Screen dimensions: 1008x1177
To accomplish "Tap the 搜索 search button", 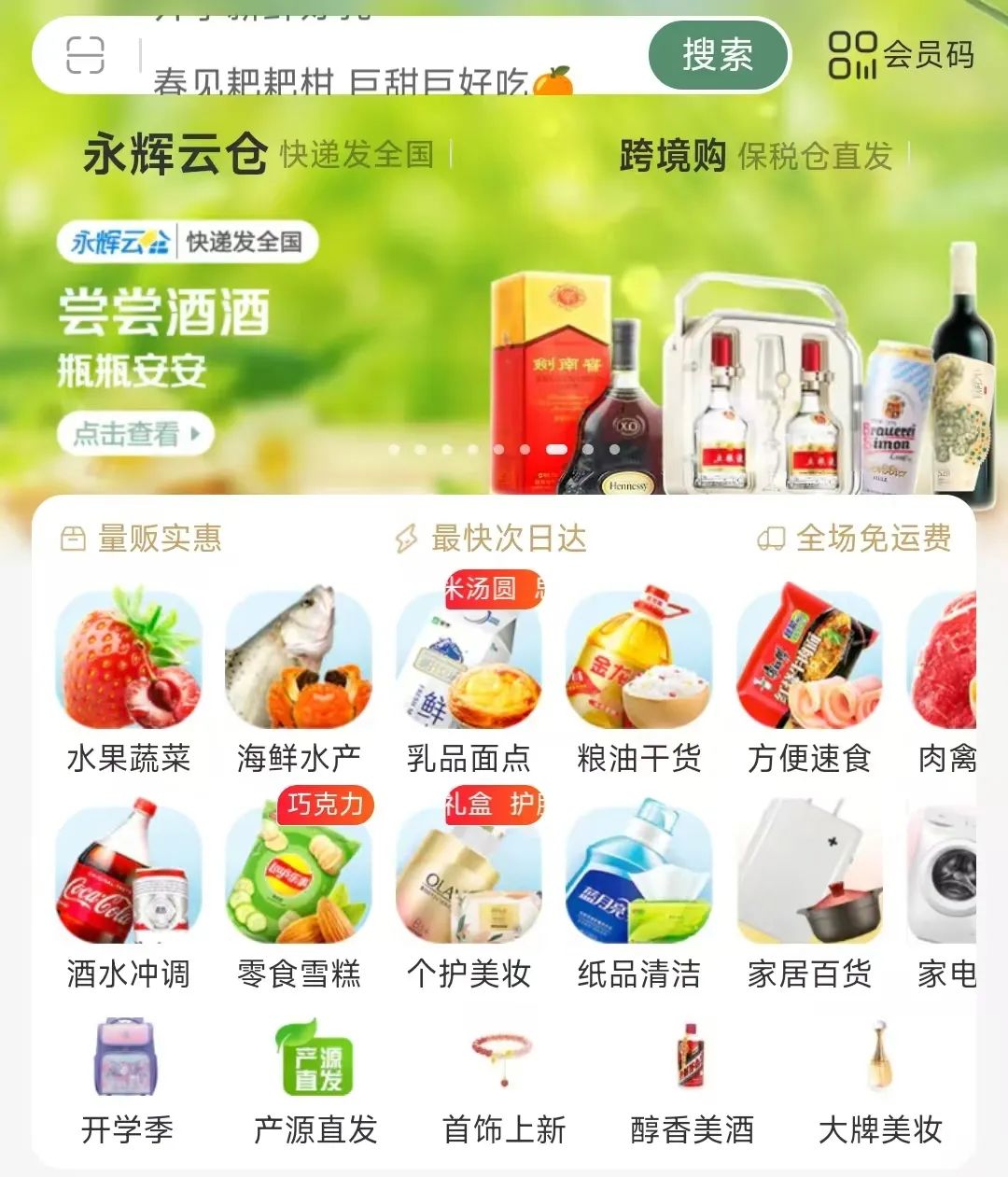I will tap(718, 54).
